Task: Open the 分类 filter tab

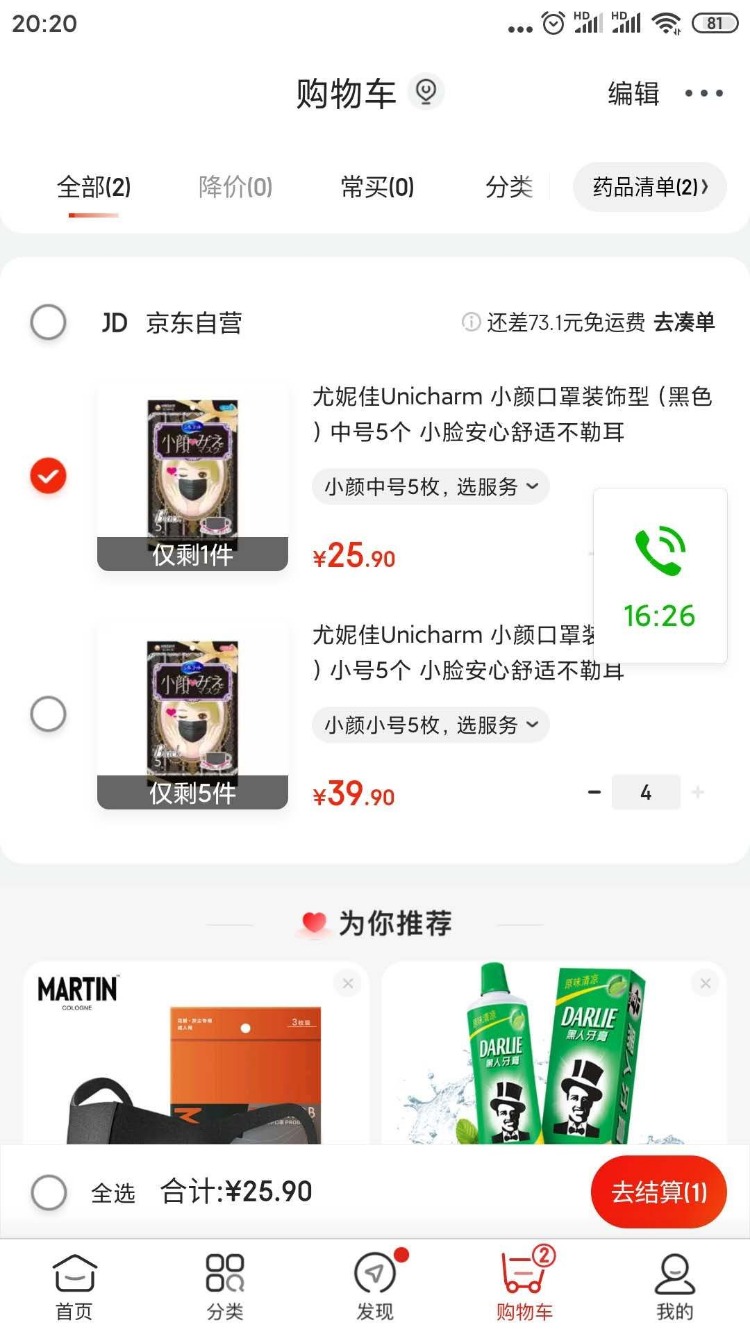Action: [509, 187]
